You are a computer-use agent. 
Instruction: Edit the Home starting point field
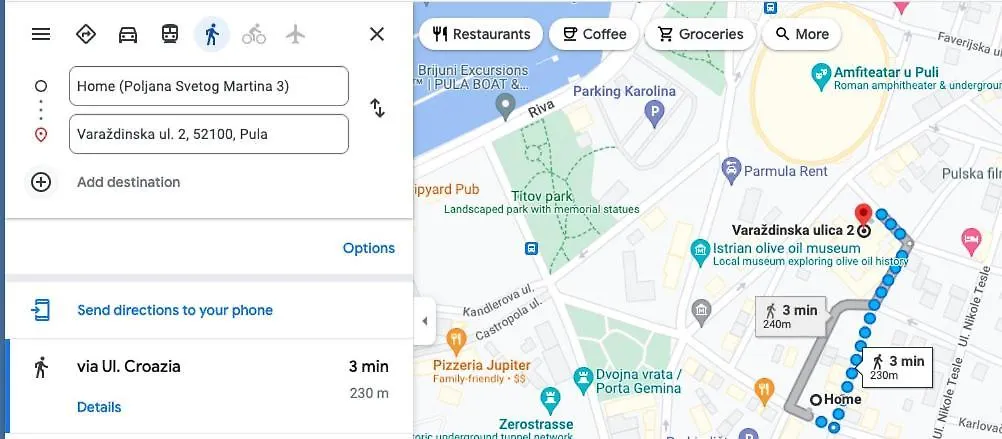pos(208,86)
